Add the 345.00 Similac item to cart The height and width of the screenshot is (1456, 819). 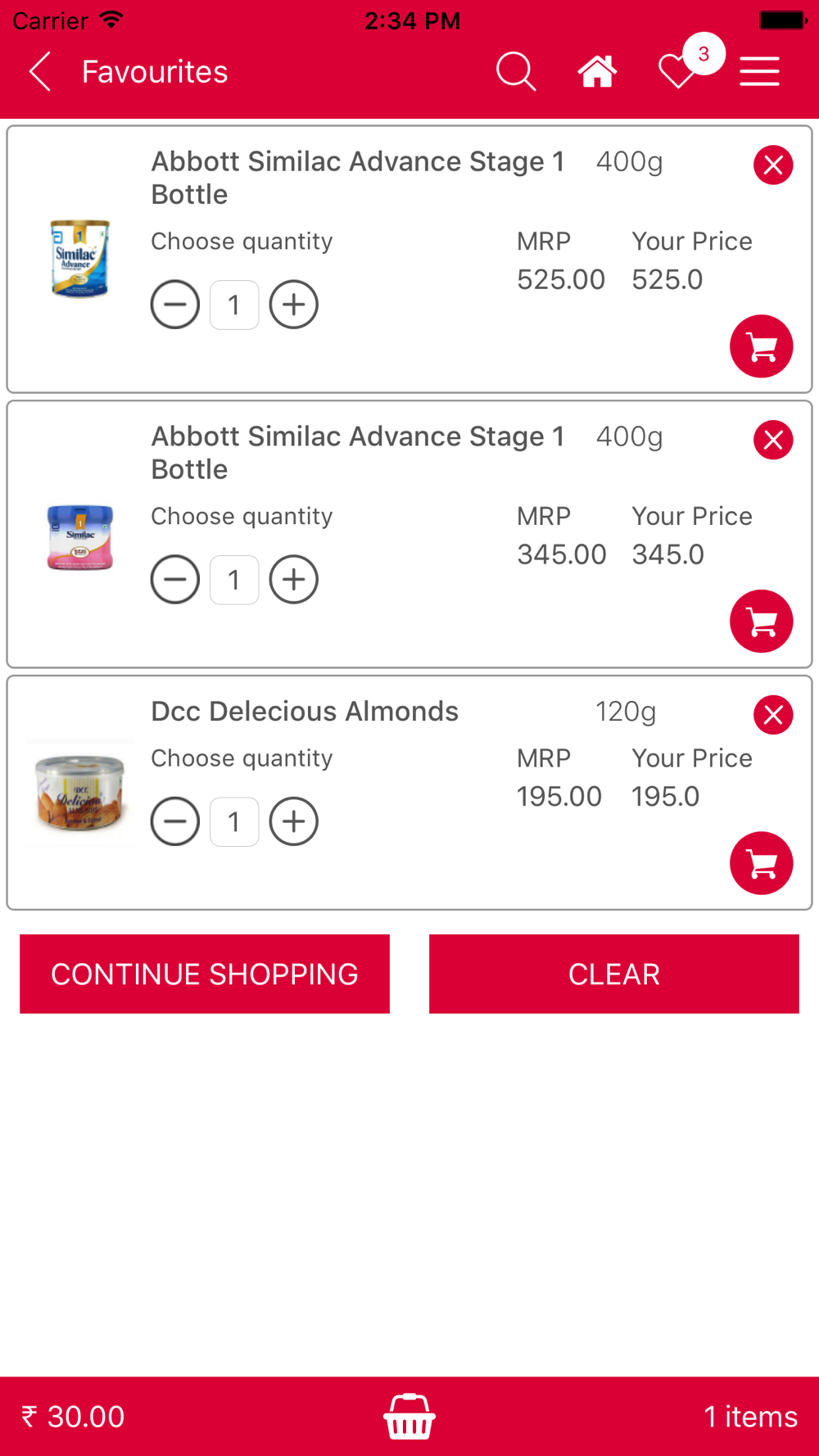pyautogui.click(x=762, y=622)
